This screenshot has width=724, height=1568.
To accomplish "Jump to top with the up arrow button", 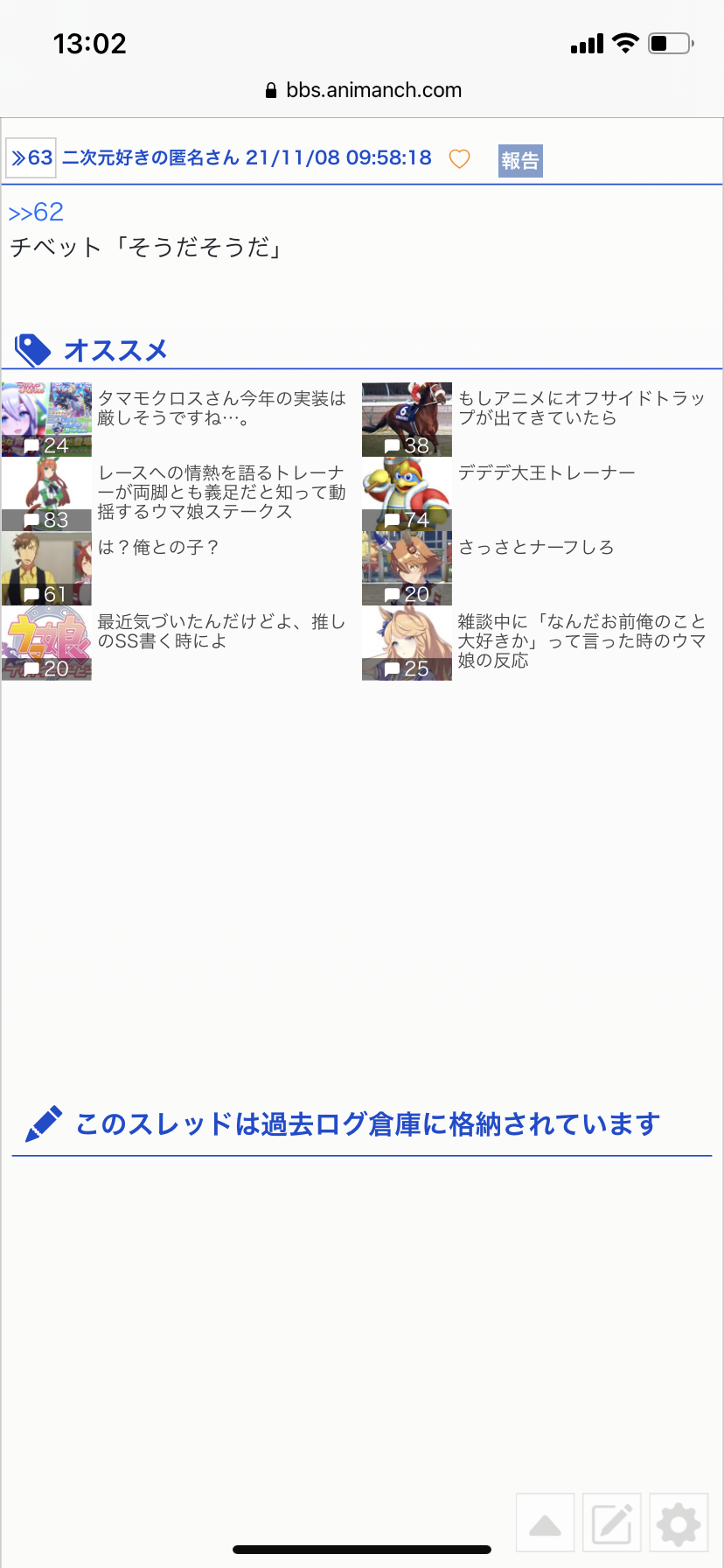I will pyautogui.click(x=546, y=1522).
